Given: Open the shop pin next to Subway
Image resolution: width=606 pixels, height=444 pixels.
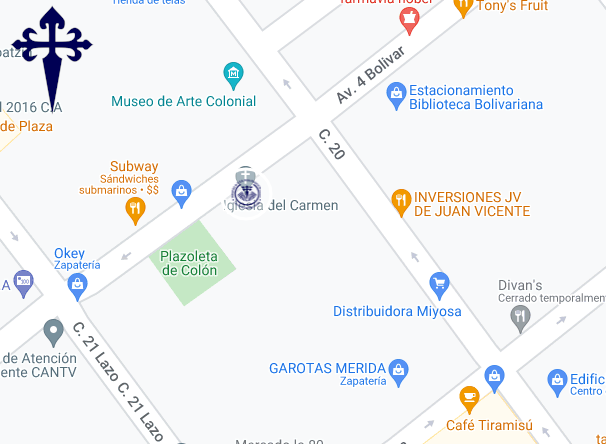Looking at the screenshot, I should pyautogui.click(x=181, y=189).
